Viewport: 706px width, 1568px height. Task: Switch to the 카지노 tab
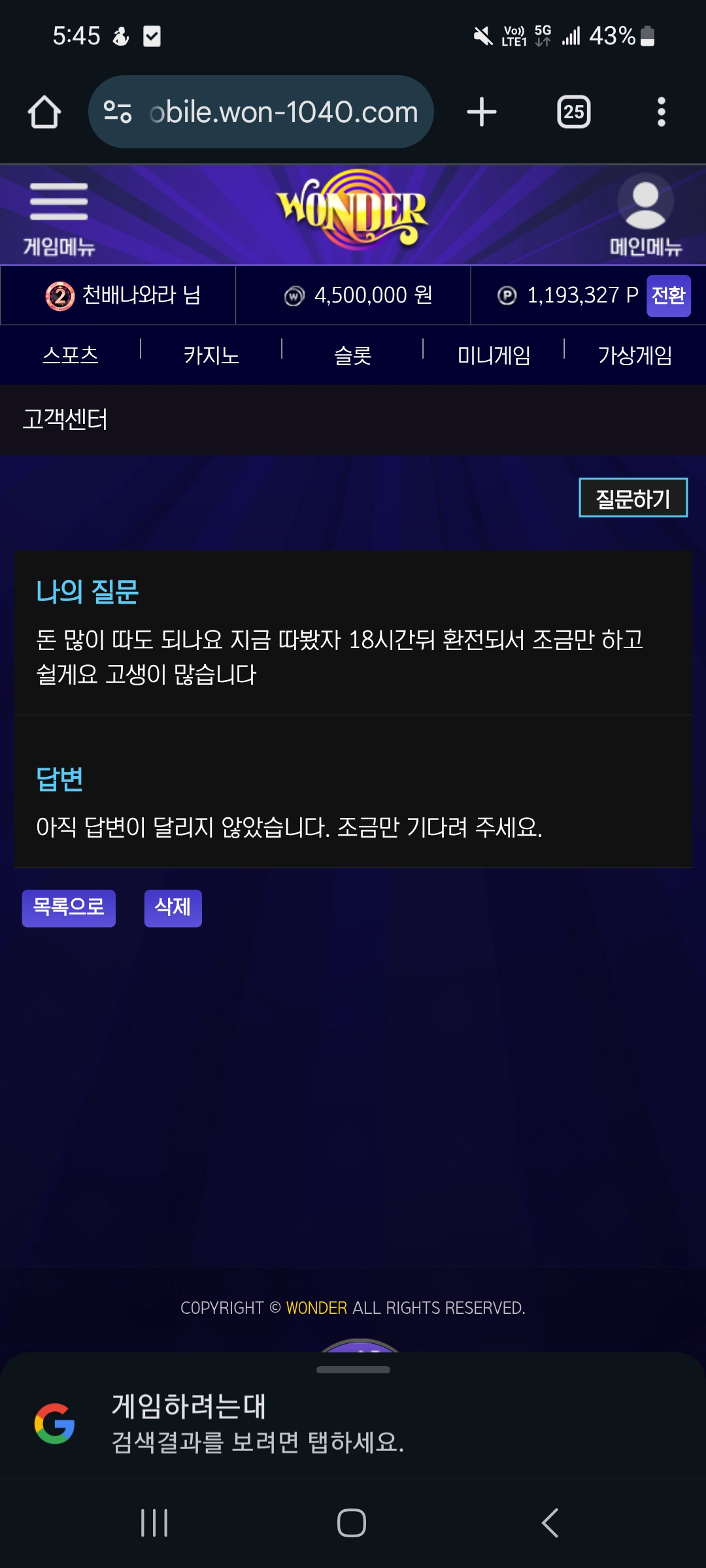[211, 355]
